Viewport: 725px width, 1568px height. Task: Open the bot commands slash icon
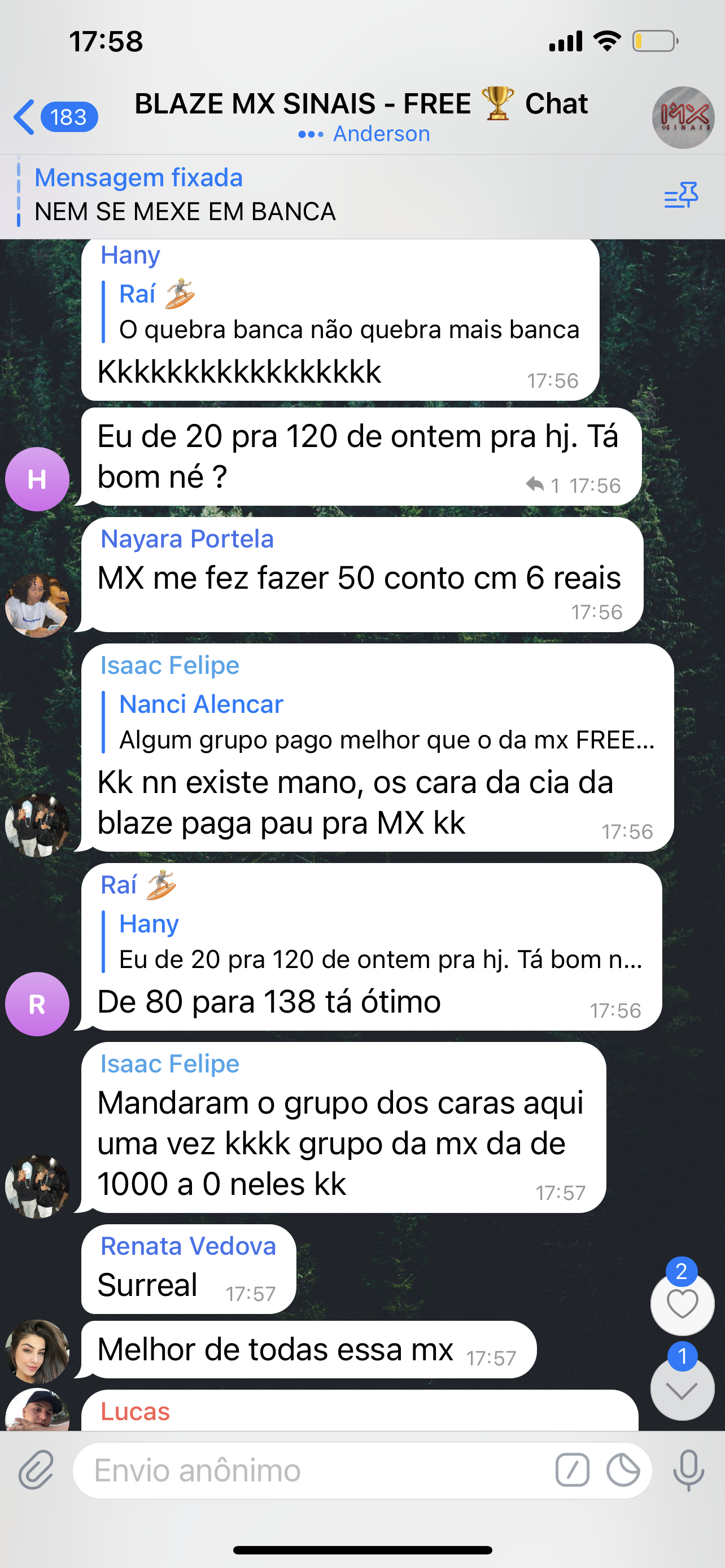572,1470
